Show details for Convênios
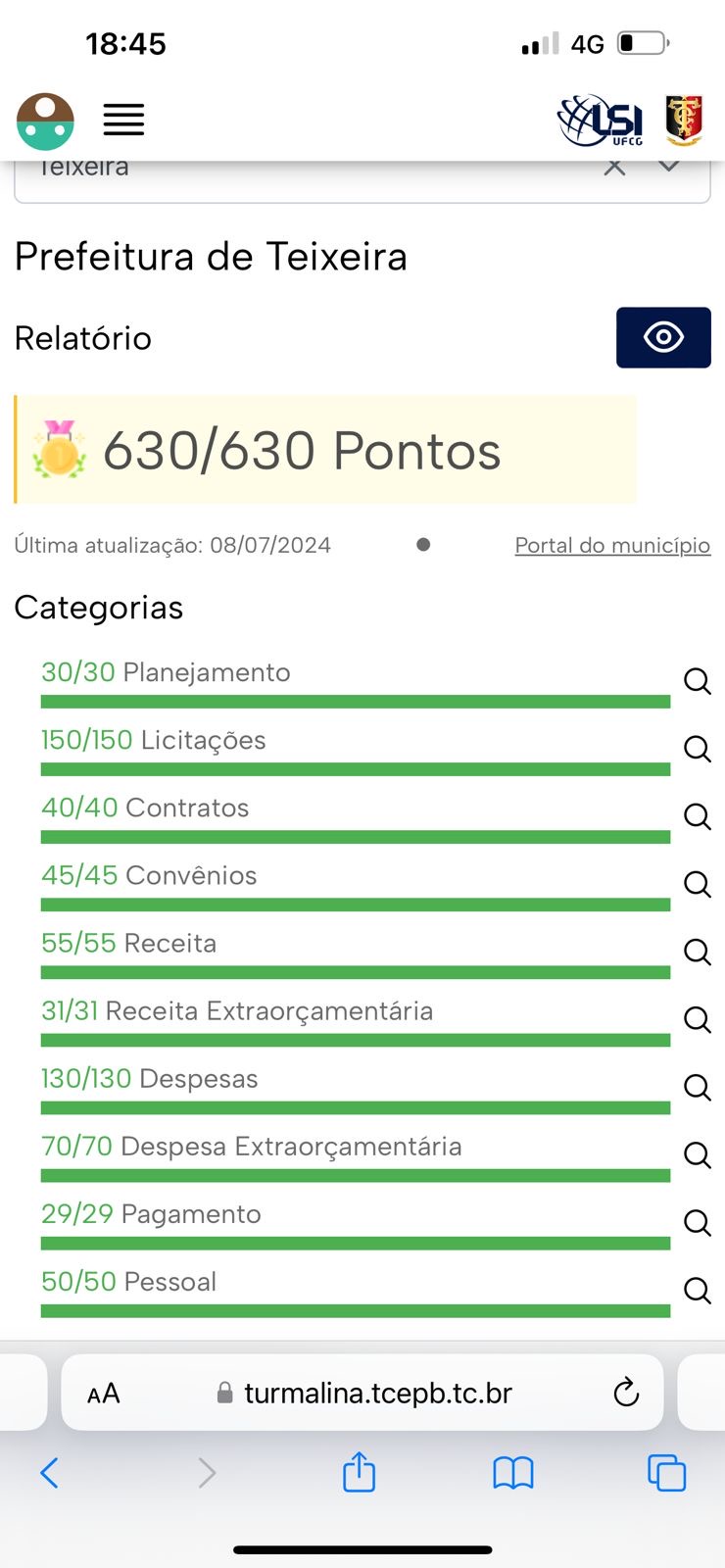Image resolution: width=725 pixels, height=1568 pixels. point(697,884)
